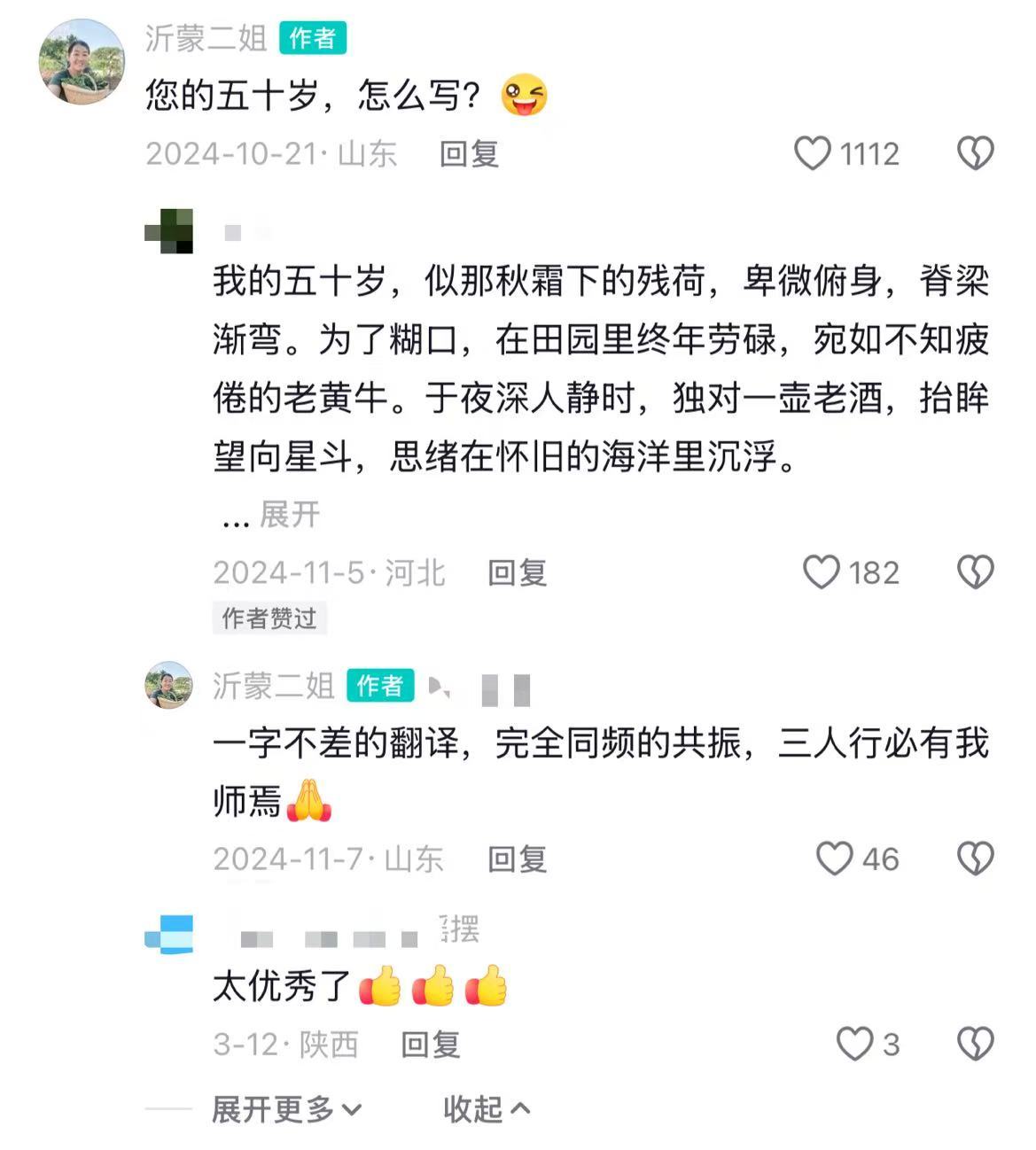
Task: Reply to the 2024-11-7 山东 comment
Action: point(517,859)
